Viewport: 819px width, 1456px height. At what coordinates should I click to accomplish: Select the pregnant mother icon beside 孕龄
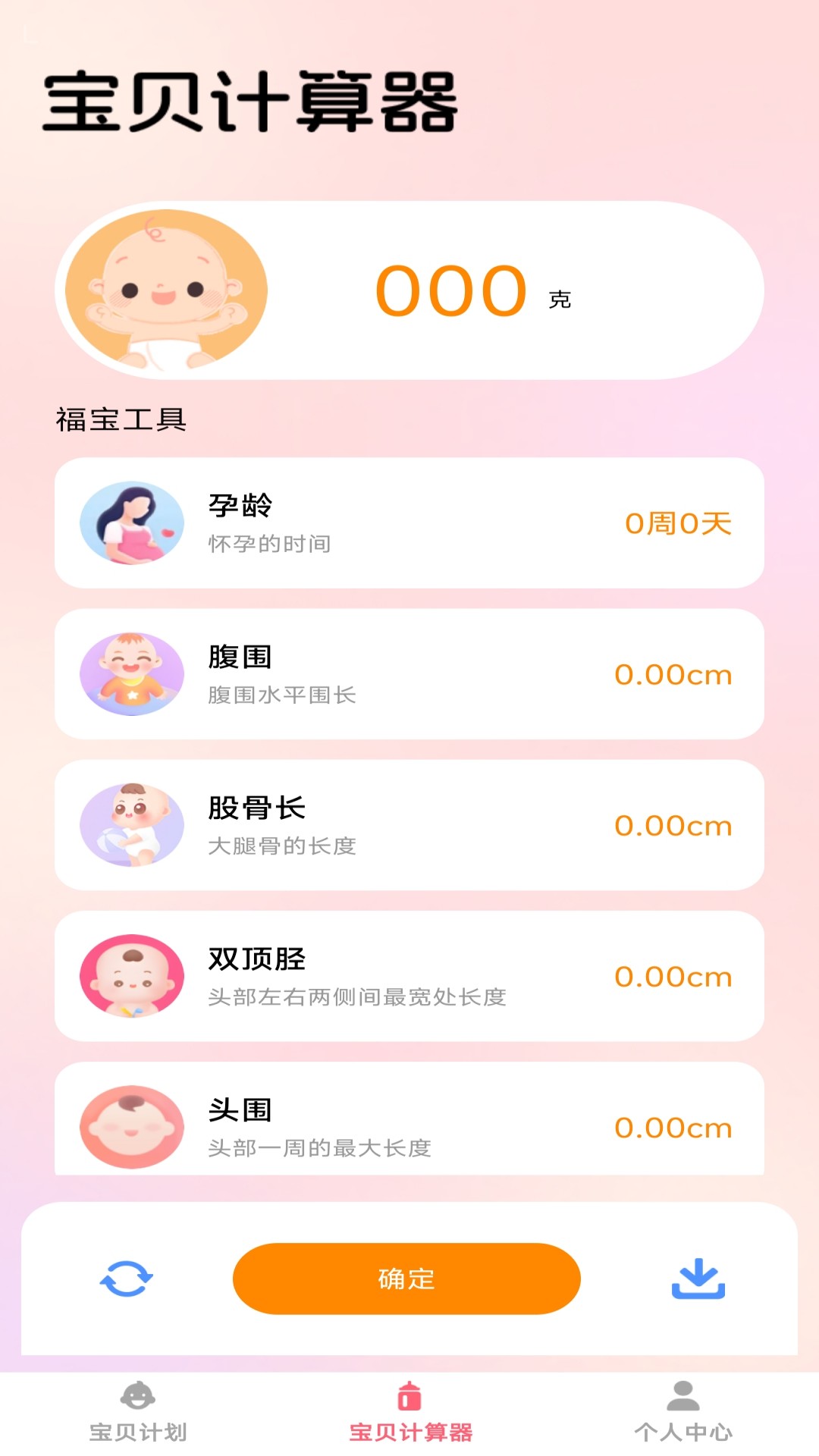tap(131, 523)
